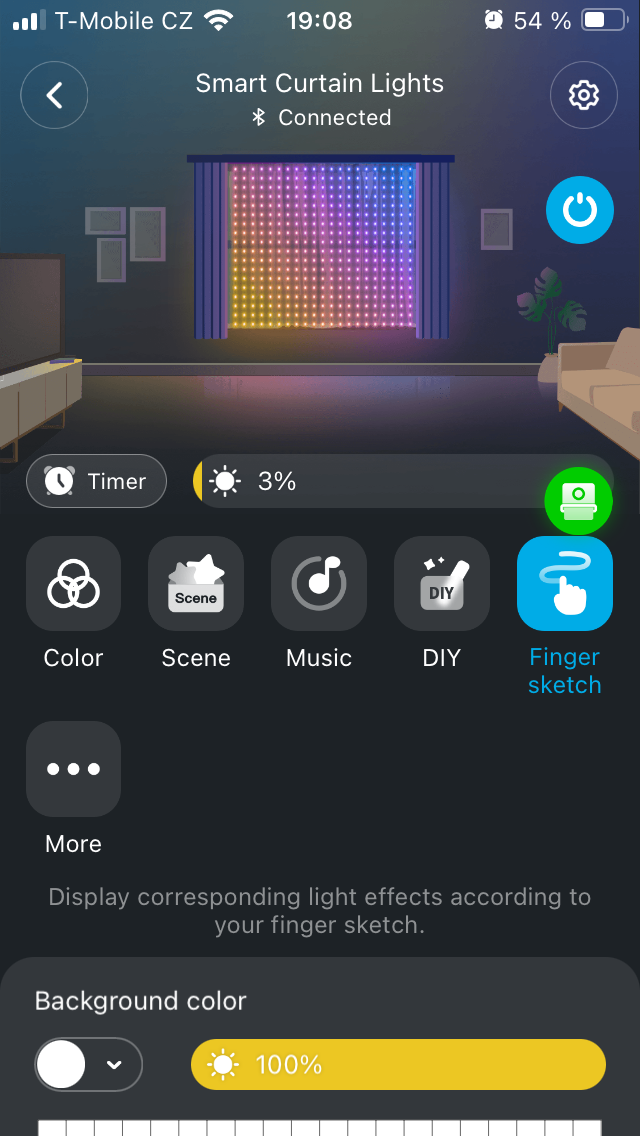Open the device settings gear
The height and width of the screenshot is (1136, 640).
coord(583,95)
